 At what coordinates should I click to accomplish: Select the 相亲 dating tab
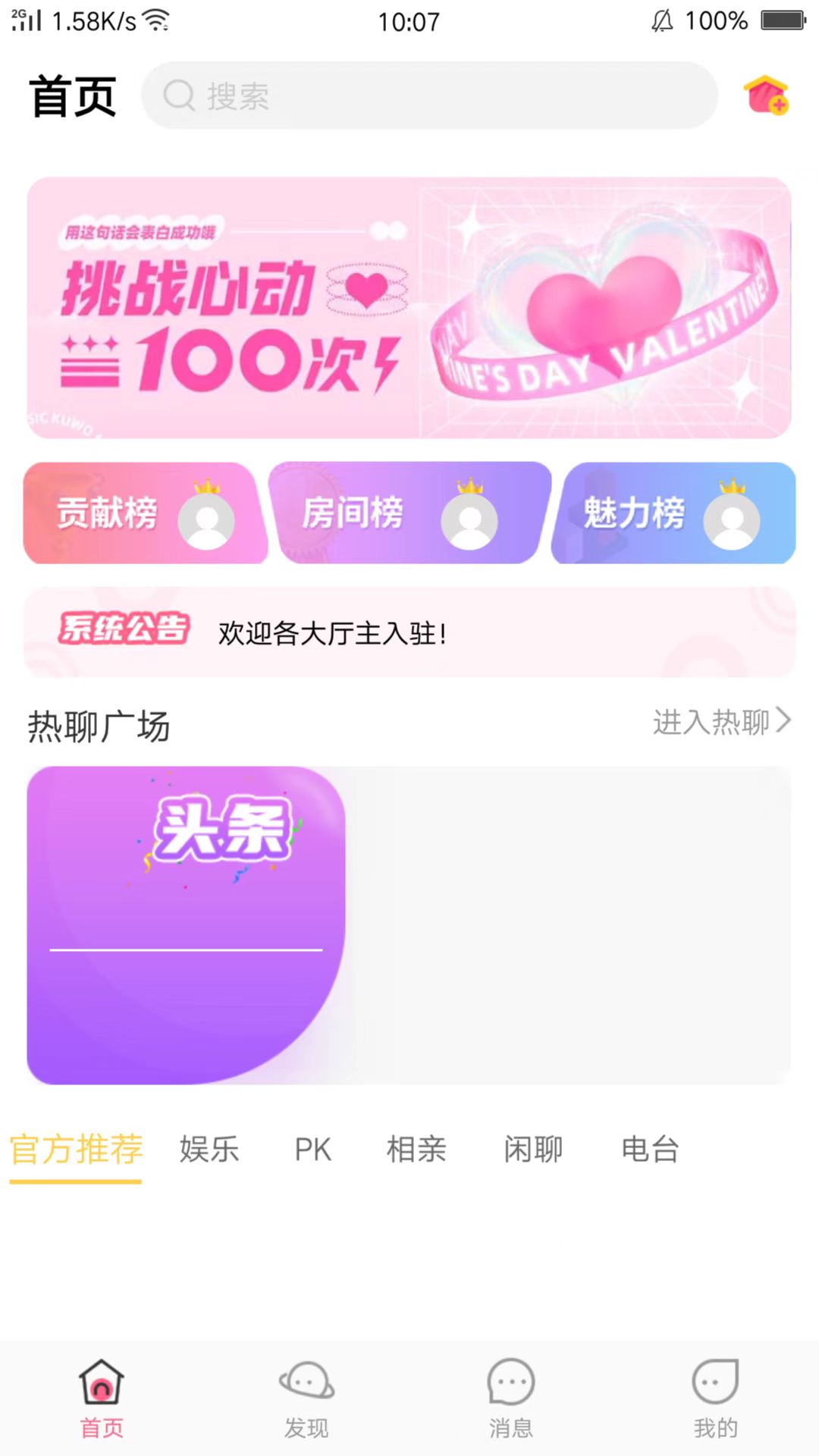click(416, 1150)
